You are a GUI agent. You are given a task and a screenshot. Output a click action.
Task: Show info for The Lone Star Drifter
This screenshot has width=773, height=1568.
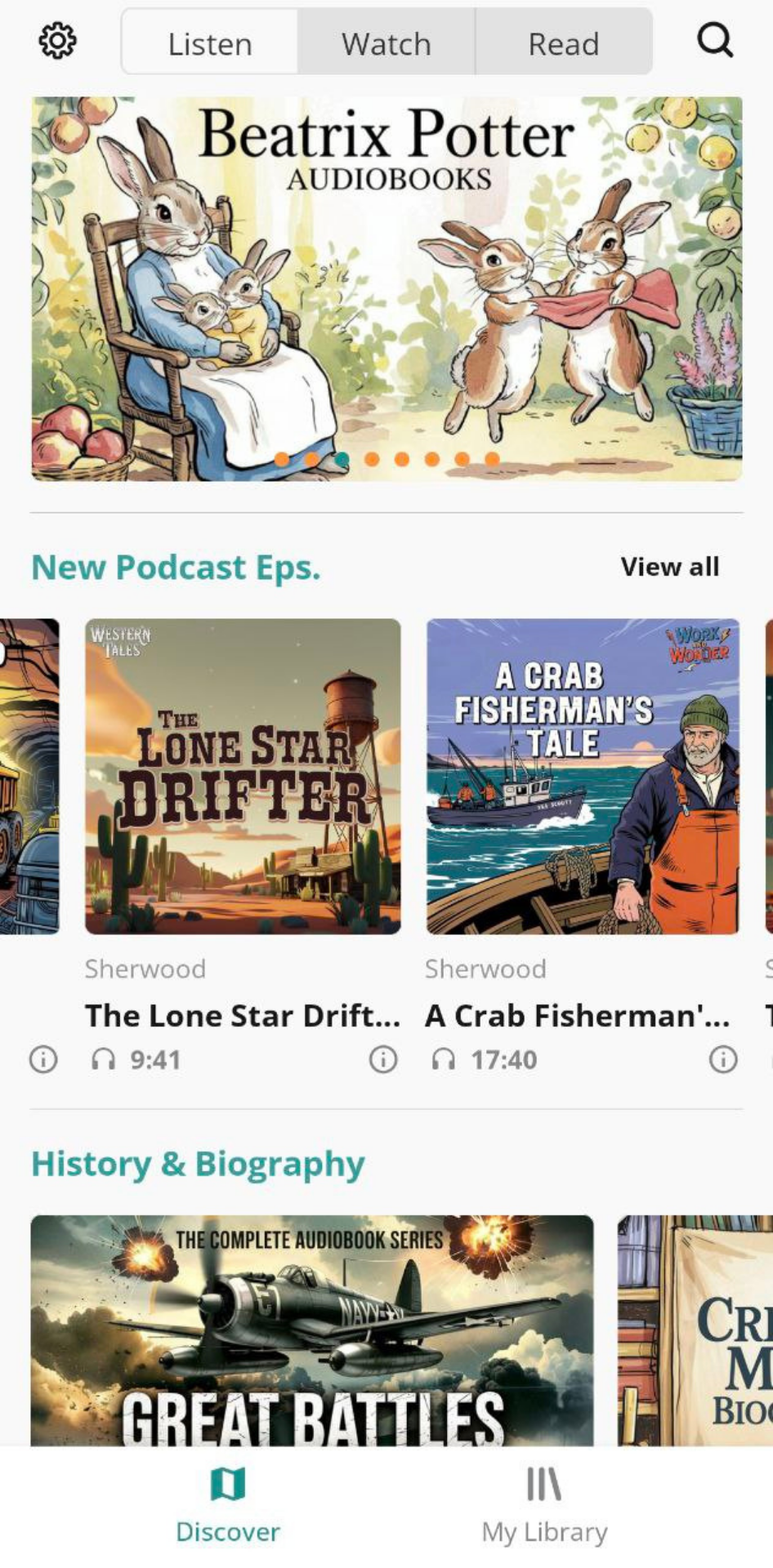383,1059
